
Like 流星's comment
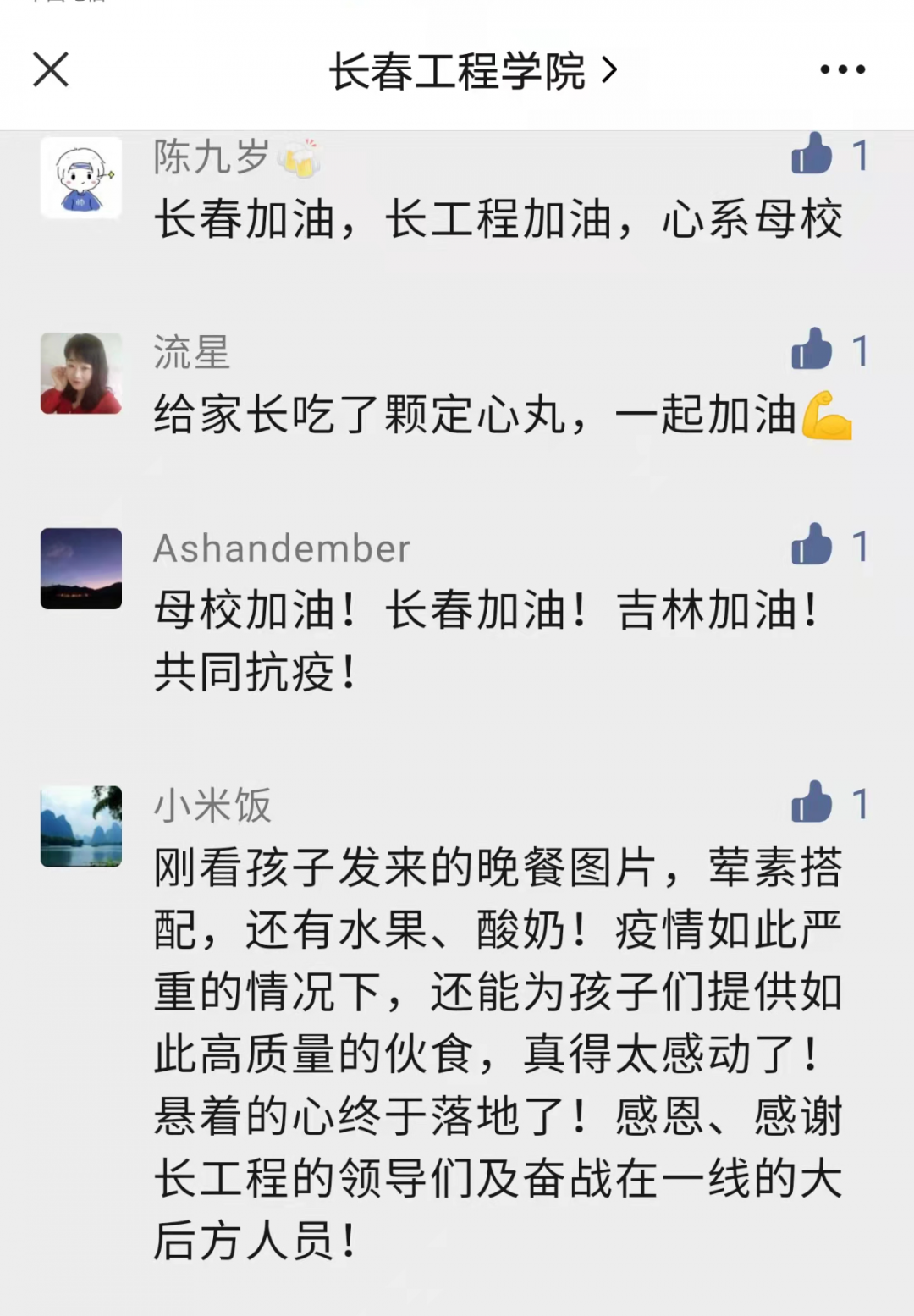(x=812, y=350)
